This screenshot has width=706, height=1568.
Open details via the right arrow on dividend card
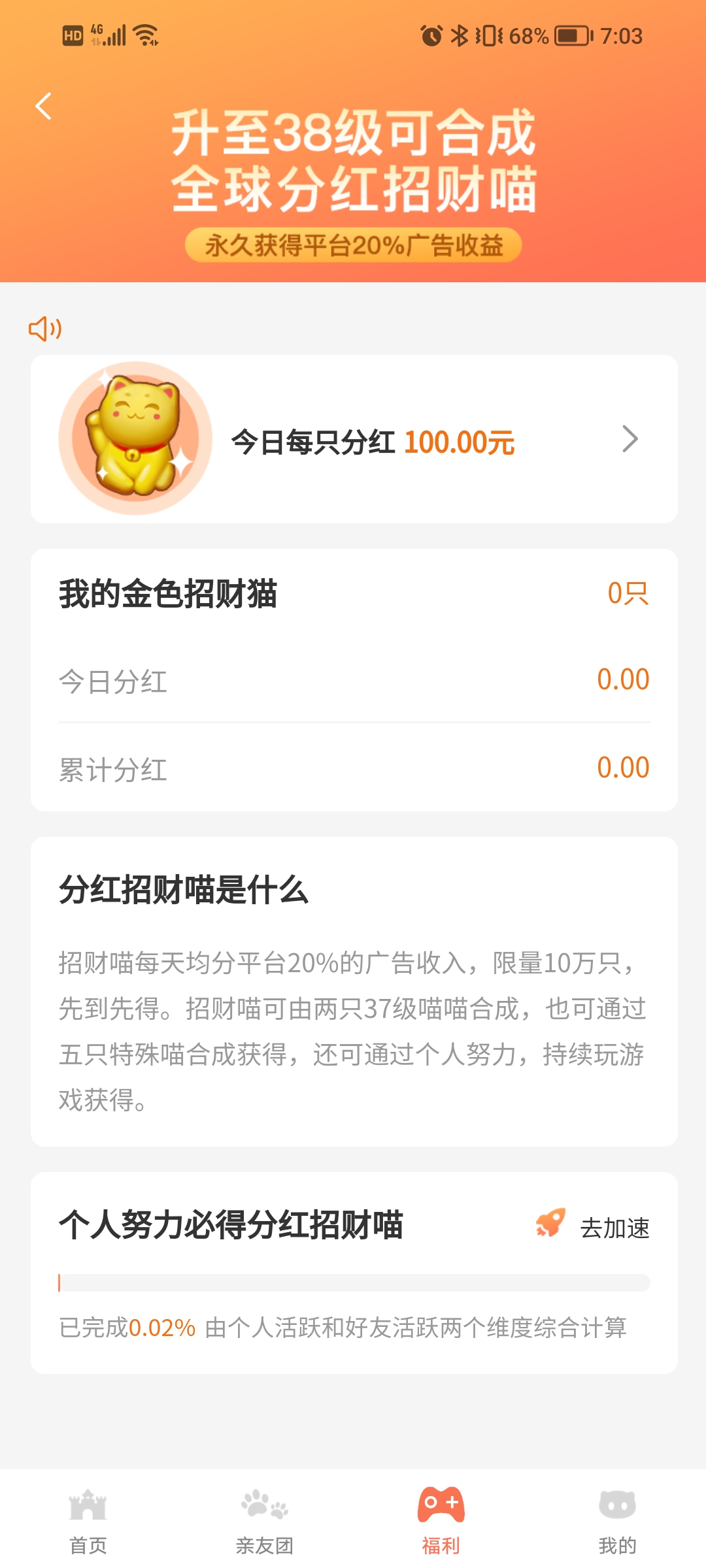[x=630, y=439]
